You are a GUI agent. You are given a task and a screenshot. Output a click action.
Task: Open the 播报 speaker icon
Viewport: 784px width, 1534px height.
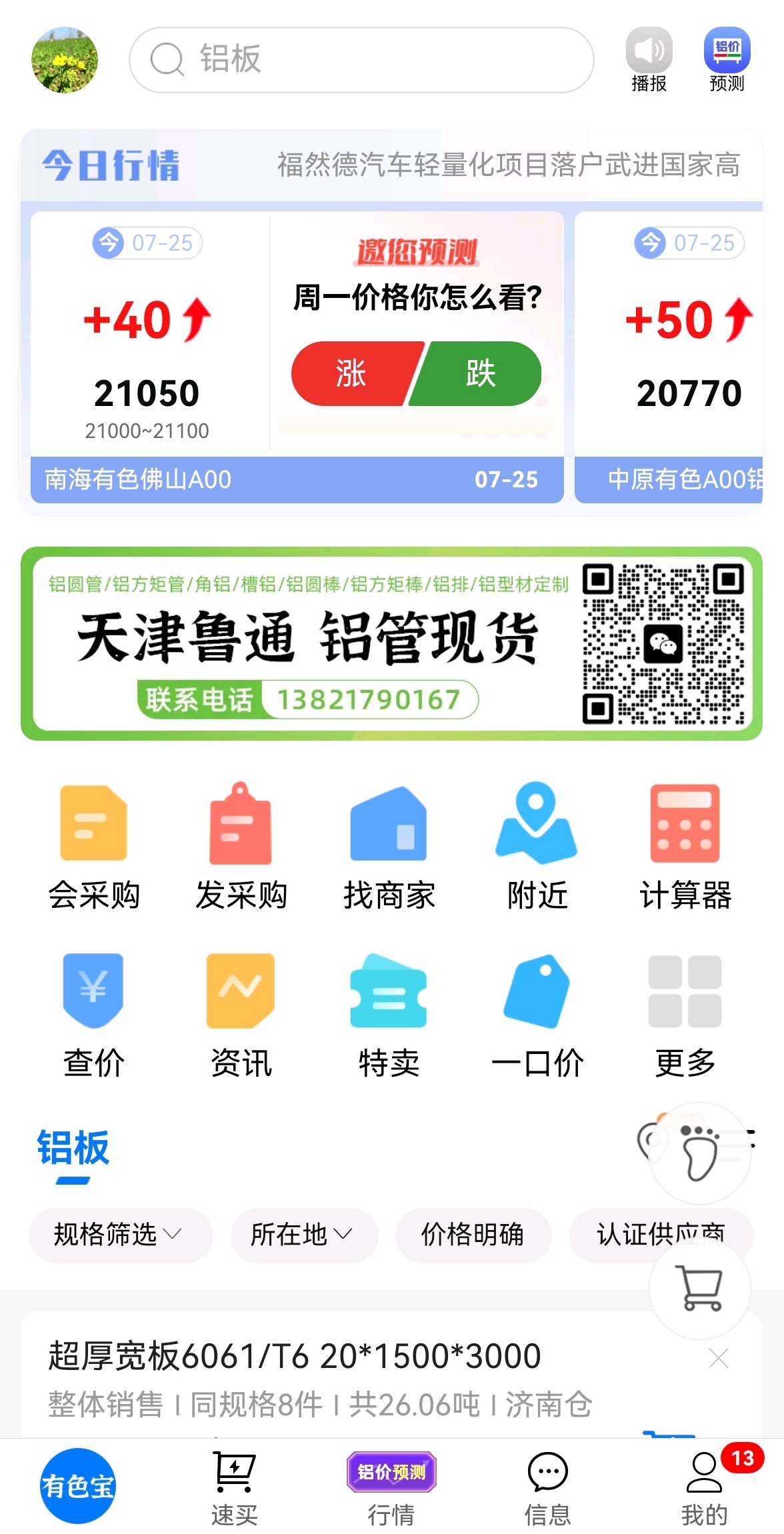pyautogui.click(x=649, y=60)
